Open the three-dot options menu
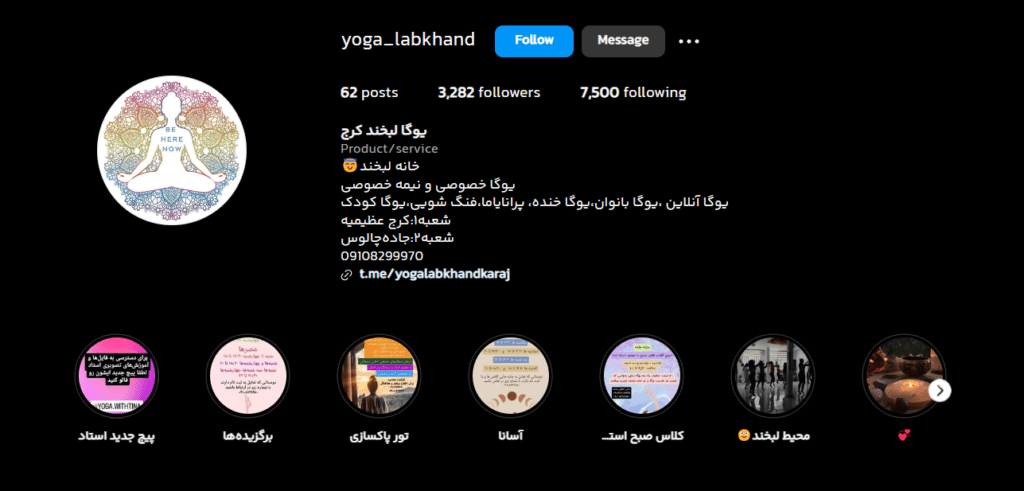This screenshot has width=1024, height=491. [x=689, y=42]
